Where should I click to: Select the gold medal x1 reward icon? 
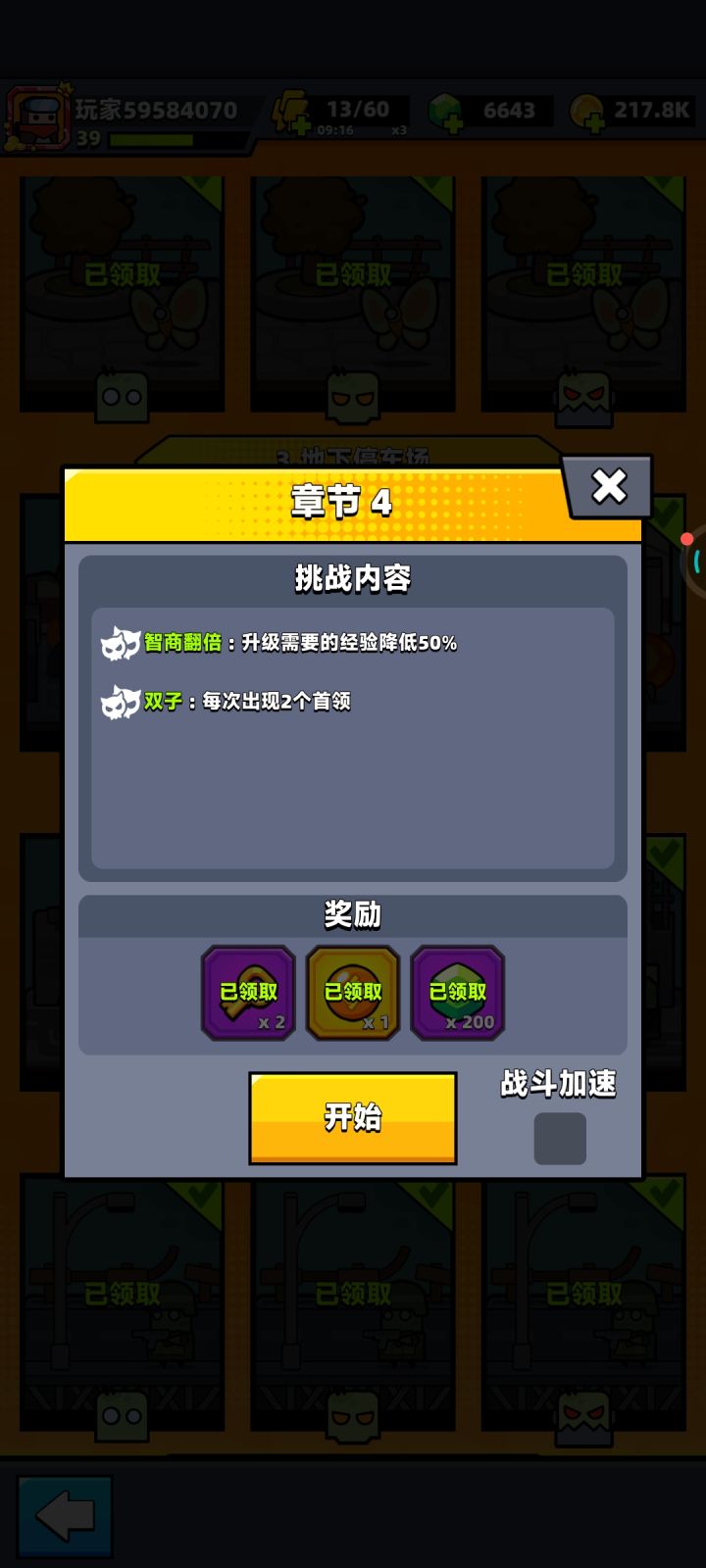(x=353, y=993)
